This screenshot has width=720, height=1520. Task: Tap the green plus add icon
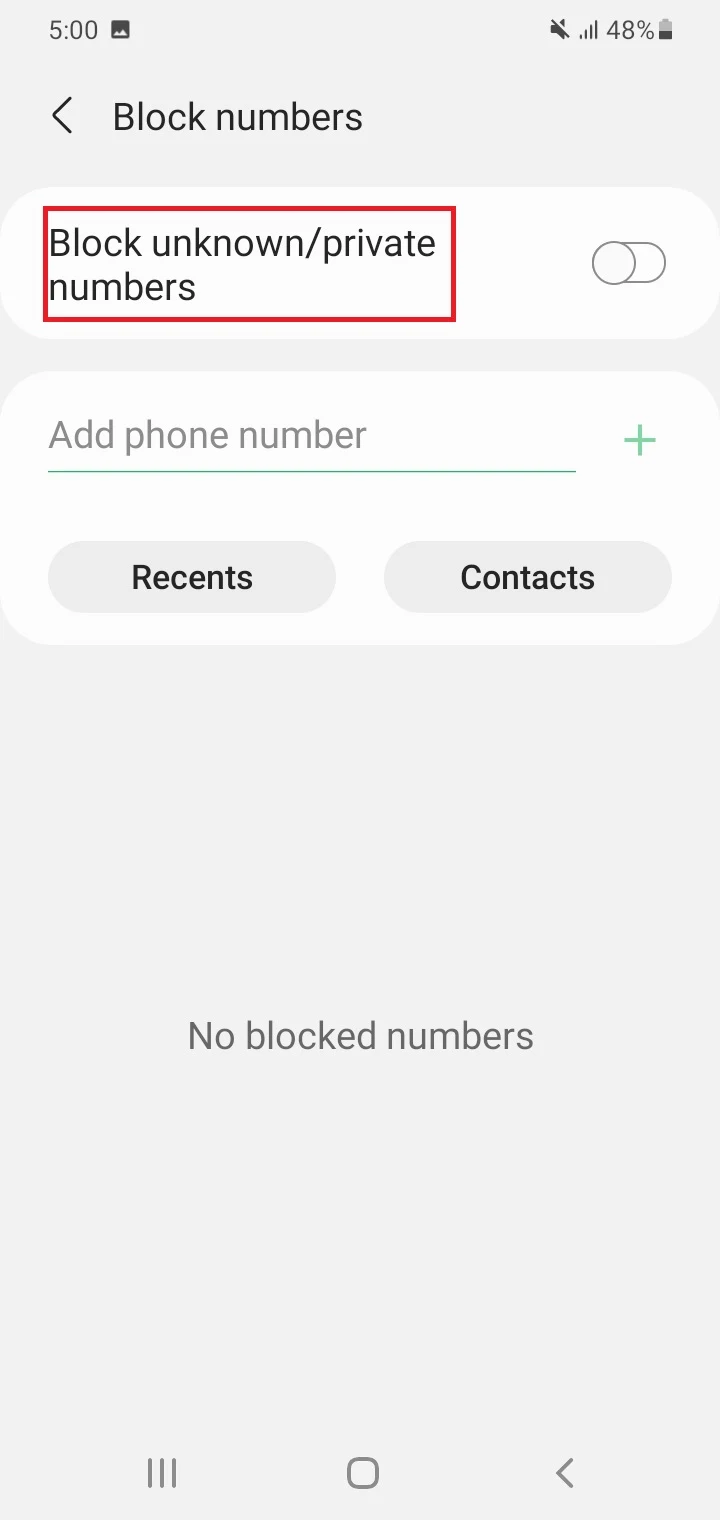[640, 440]
